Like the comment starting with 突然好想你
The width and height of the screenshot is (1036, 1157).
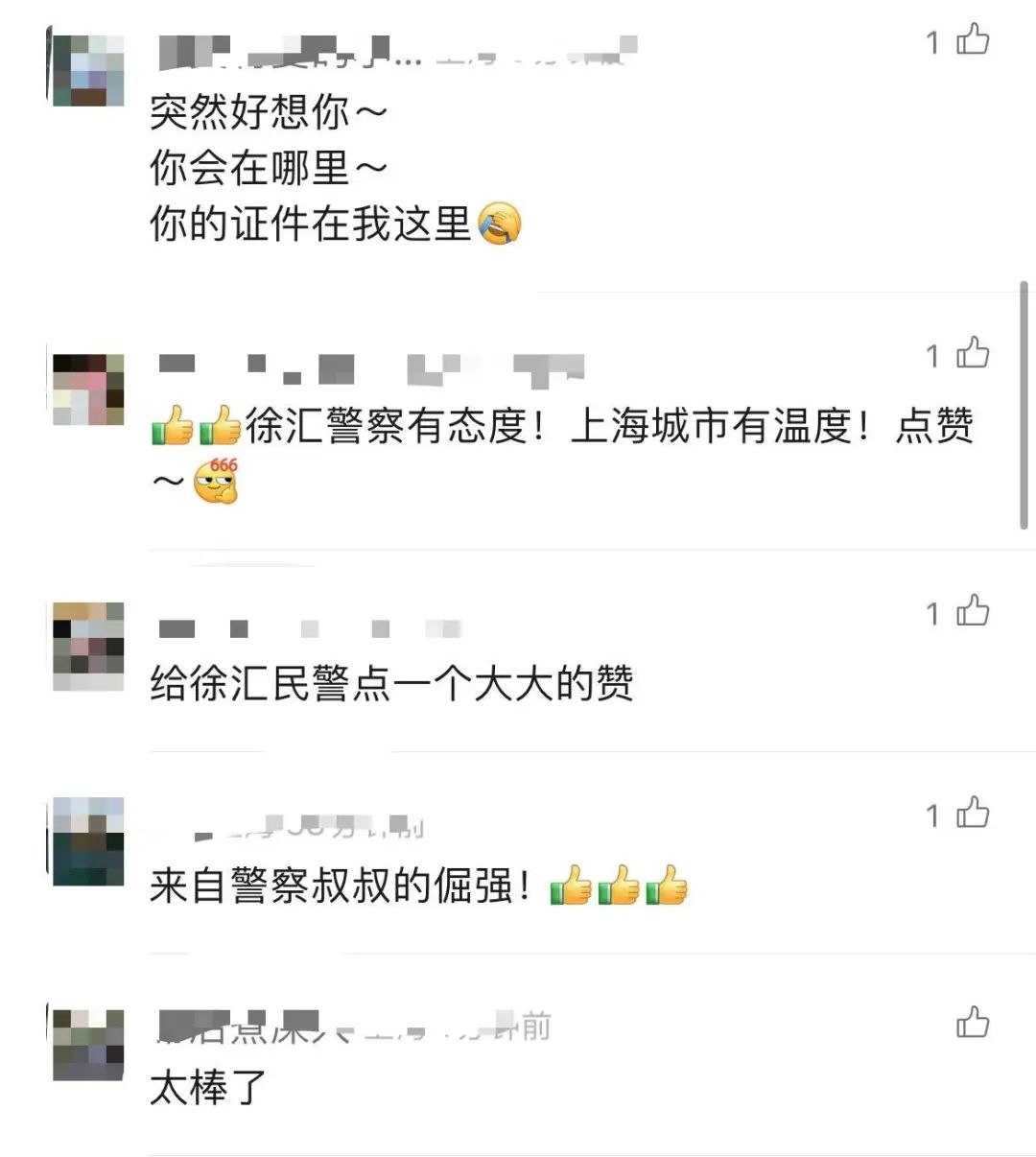click(972, 40)
